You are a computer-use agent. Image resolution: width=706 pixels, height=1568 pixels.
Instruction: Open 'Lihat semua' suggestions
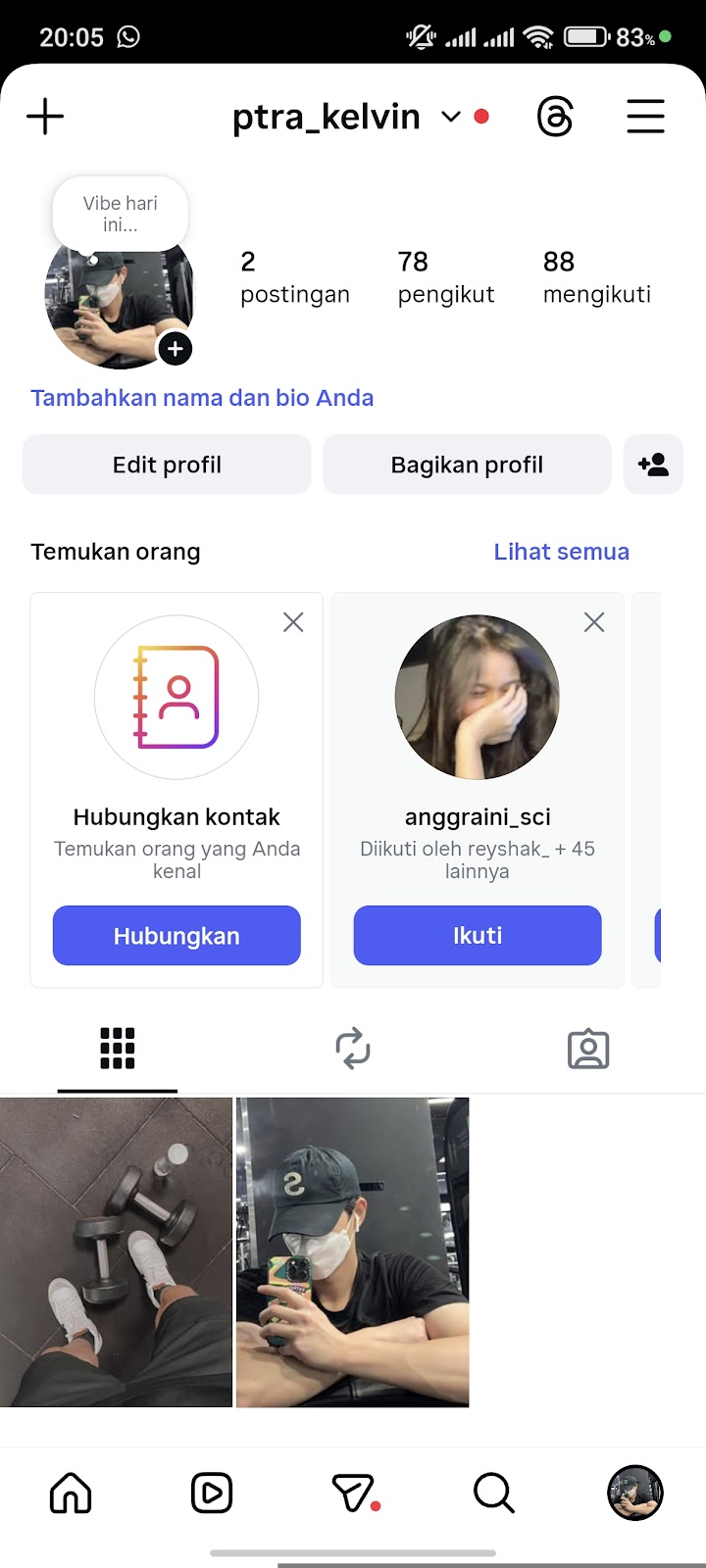[561, 552]
